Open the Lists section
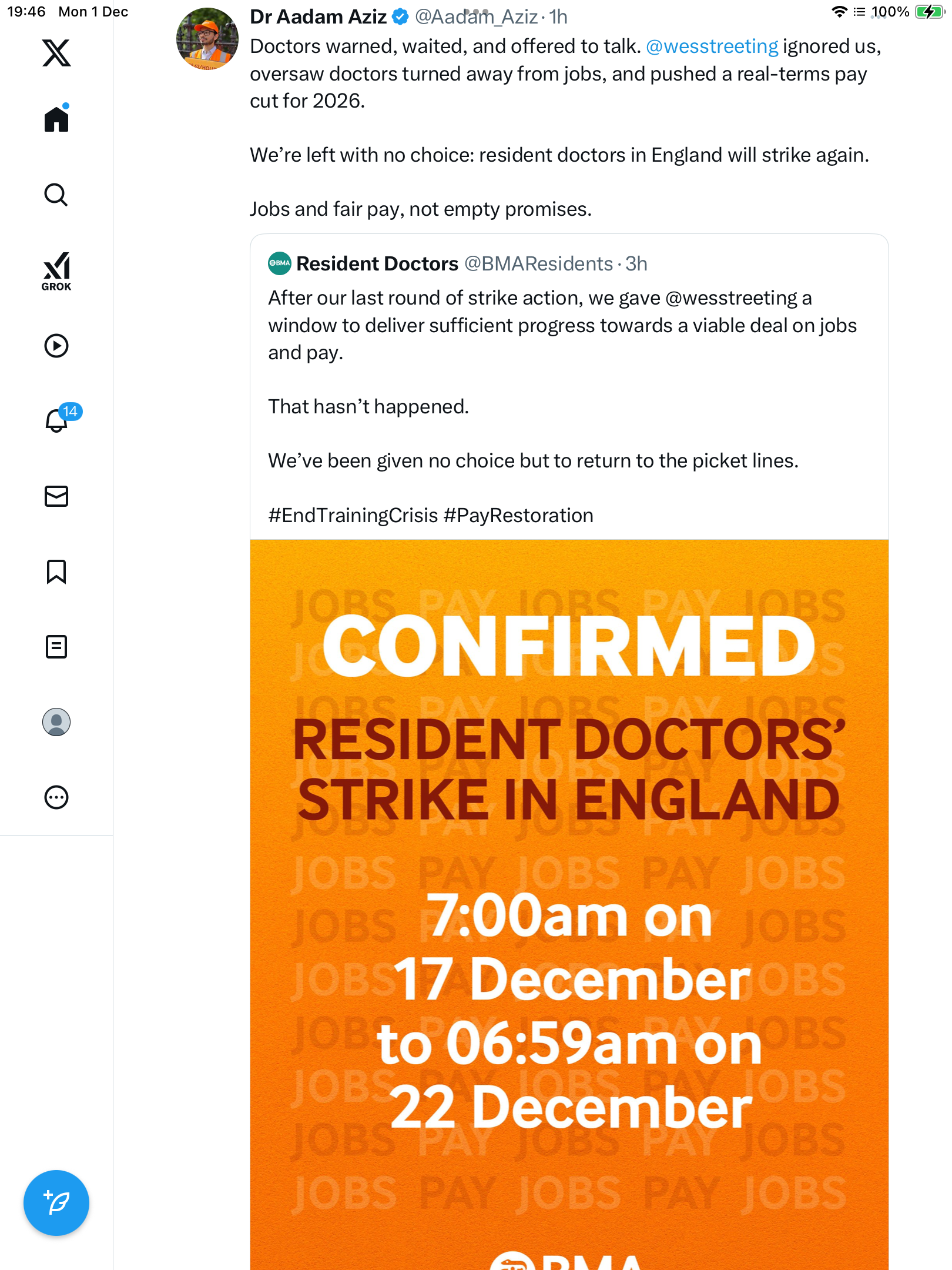This screenshot has height=1270, width=952. pos(56,647)
